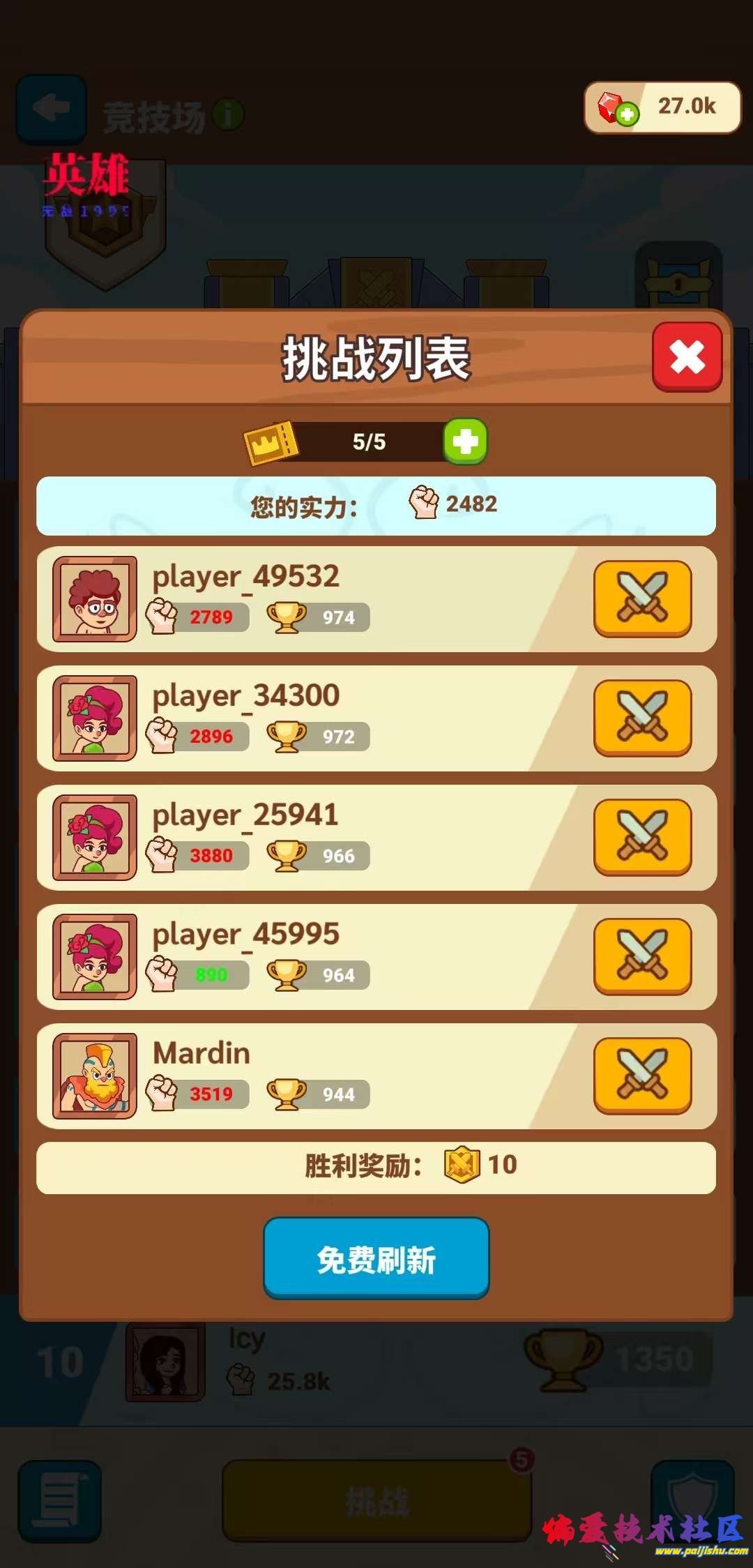
Task: Challenge player_45995 with the swords button
Action: (642, 956)
